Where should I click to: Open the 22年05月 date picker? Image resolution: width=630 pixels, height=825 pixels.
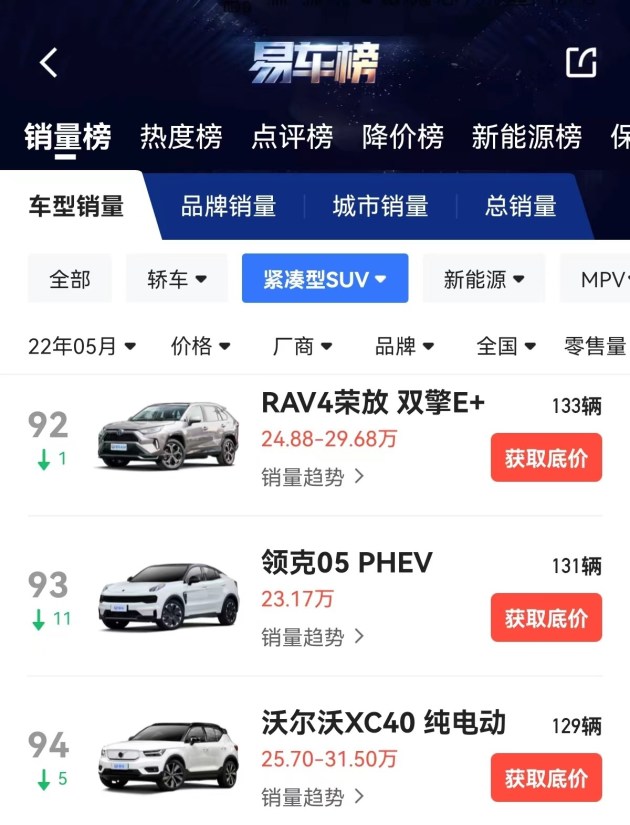click(x=82, y=346)
